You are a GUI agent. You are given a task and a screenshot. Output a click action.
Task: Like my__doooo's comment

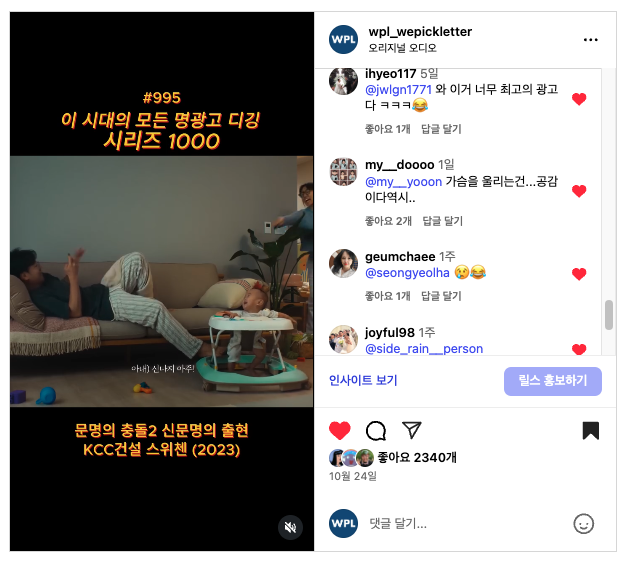[x=579, y=189]
